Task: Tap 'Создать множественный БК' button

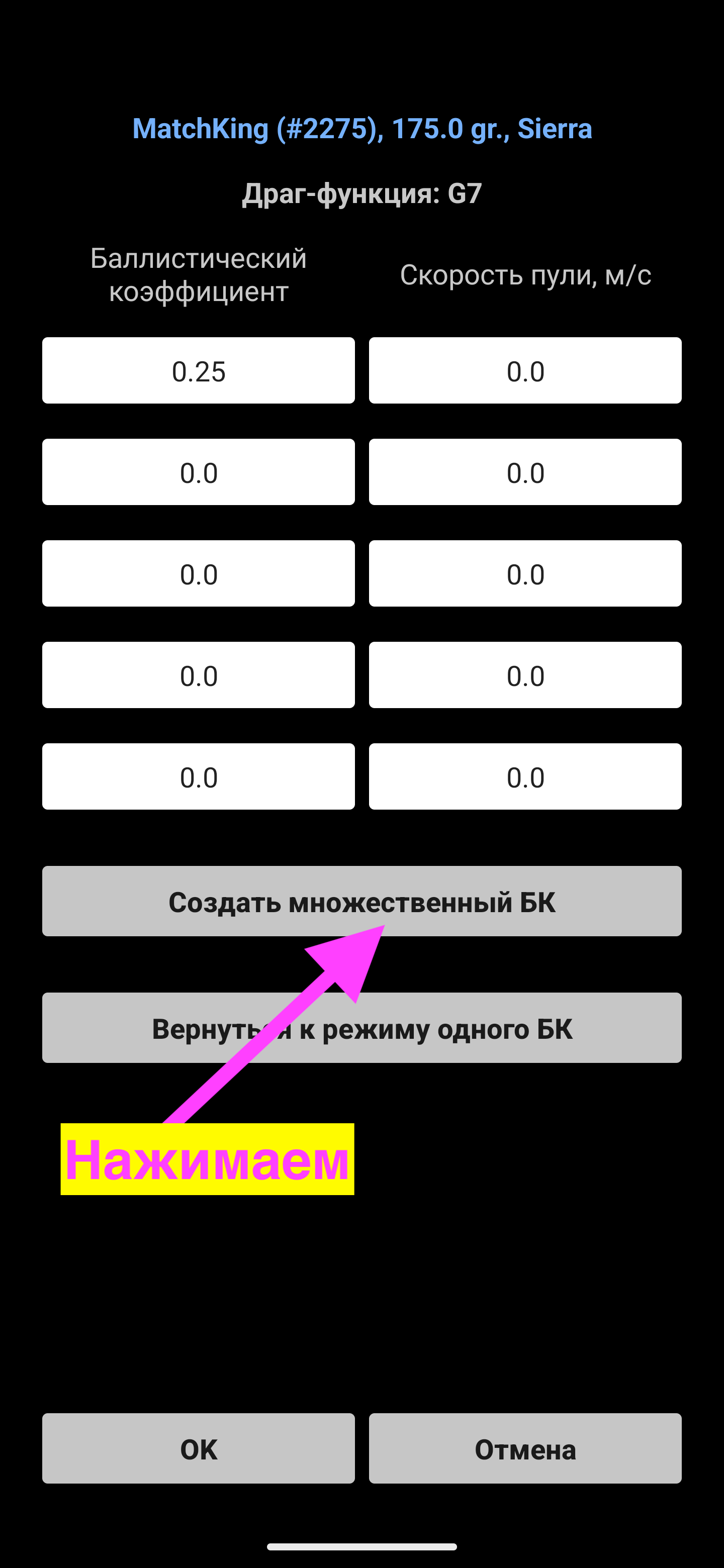Action: click(361, 901)
